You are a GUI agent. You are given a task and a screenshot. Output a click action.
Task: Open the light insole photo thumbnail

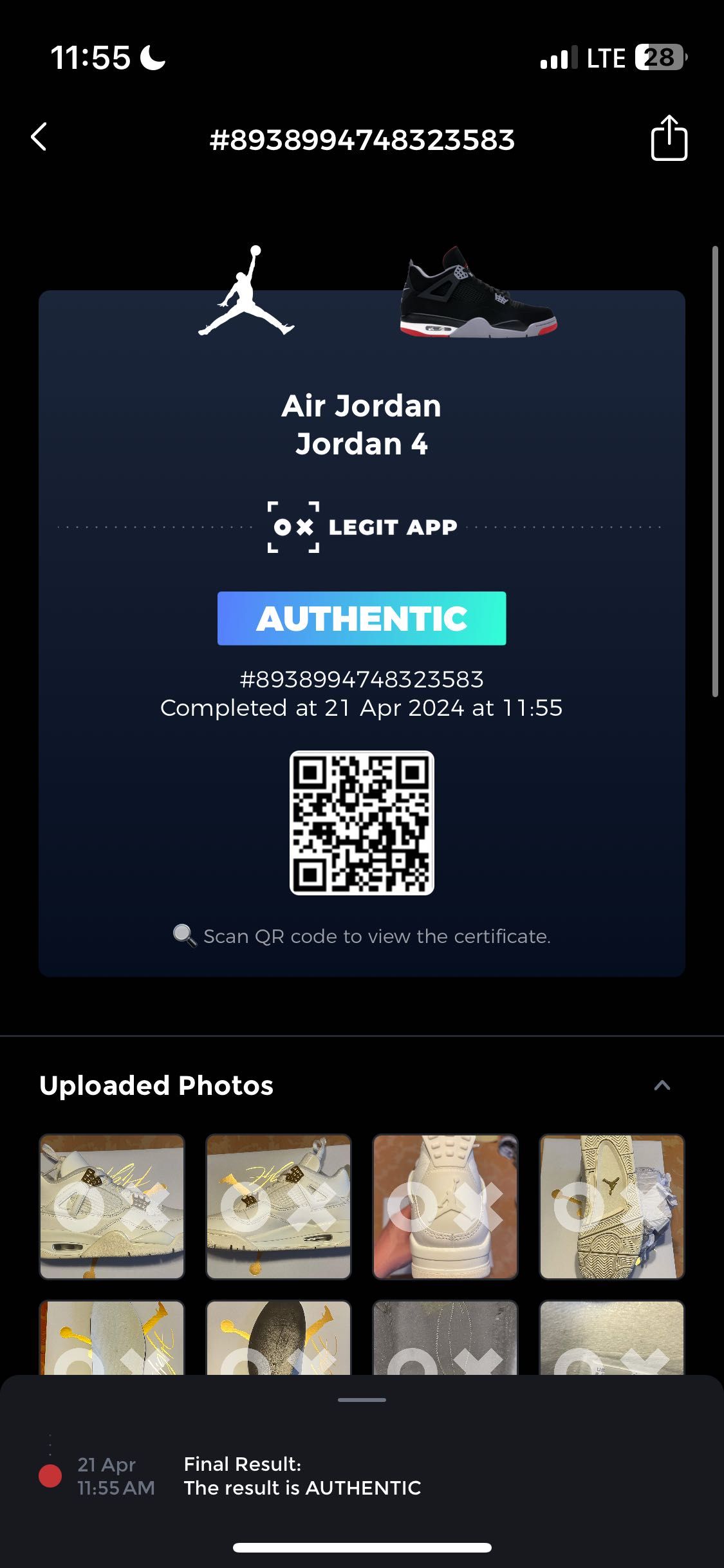[x=112, y=1338]
